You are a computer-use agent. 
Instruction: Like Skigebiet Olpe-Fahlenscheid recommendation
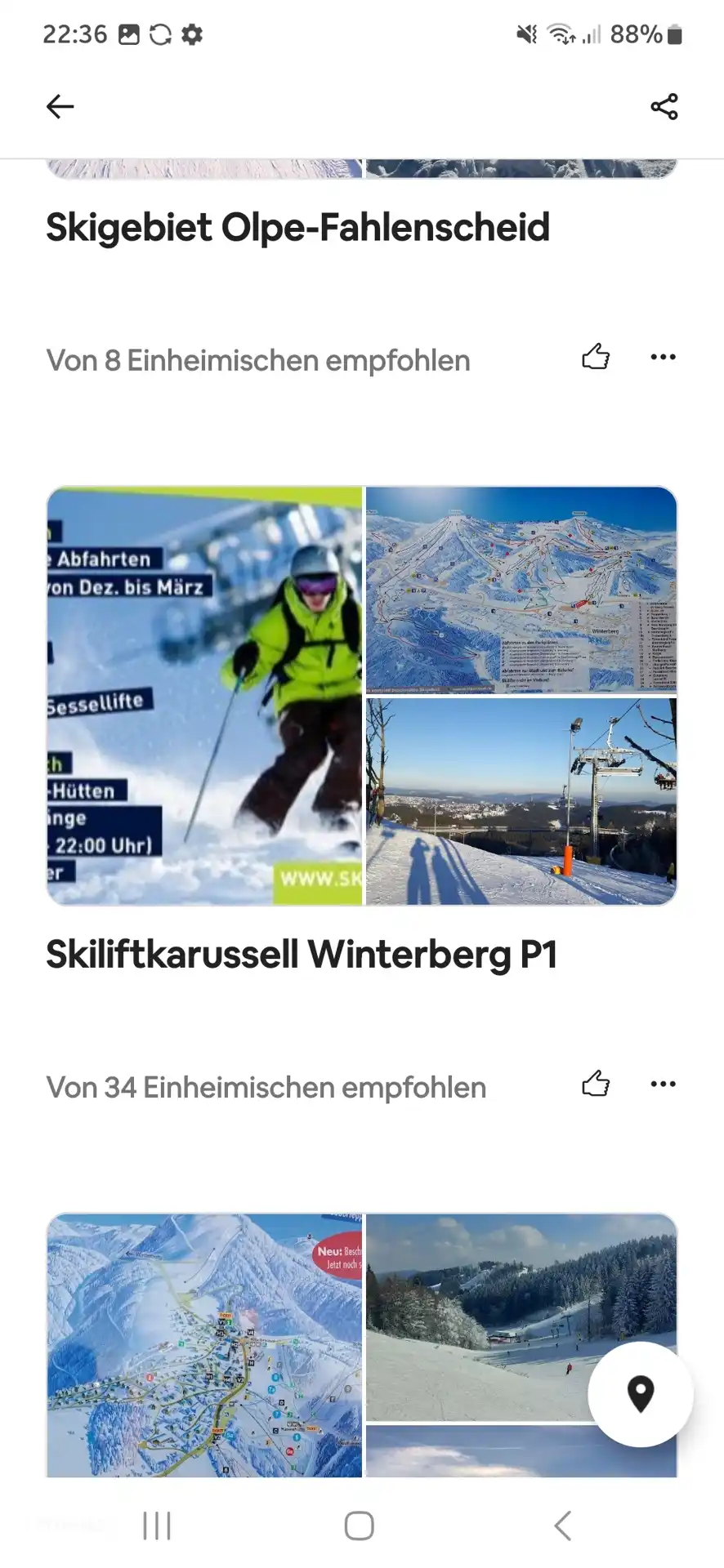click(x=596, y=357)
